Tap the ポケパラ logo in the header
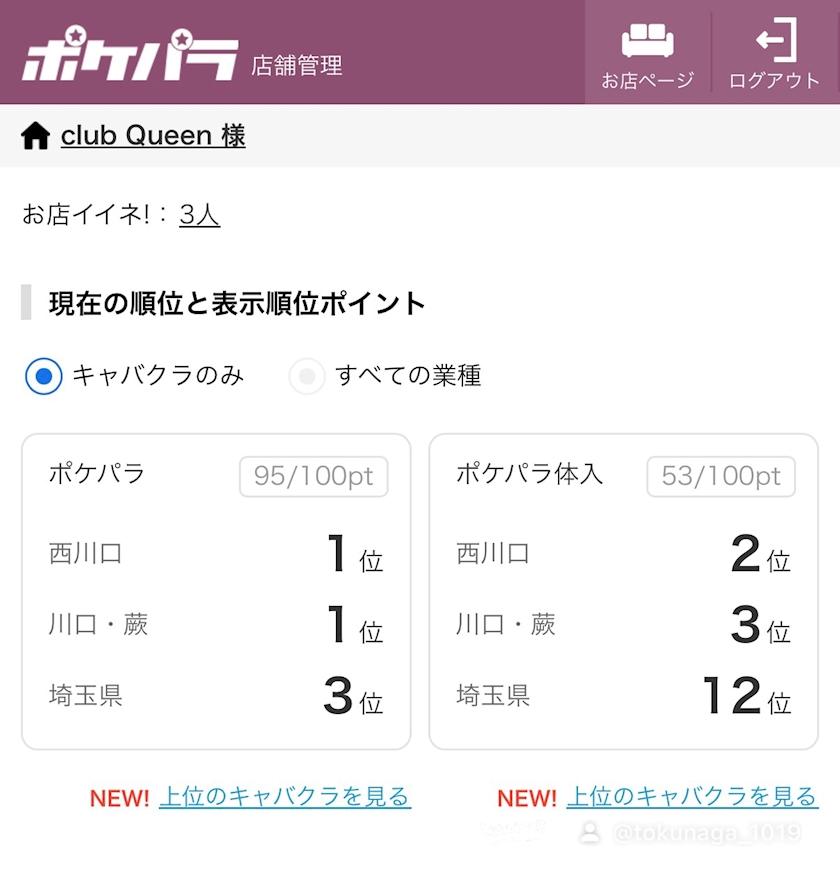 pos(130,54)
